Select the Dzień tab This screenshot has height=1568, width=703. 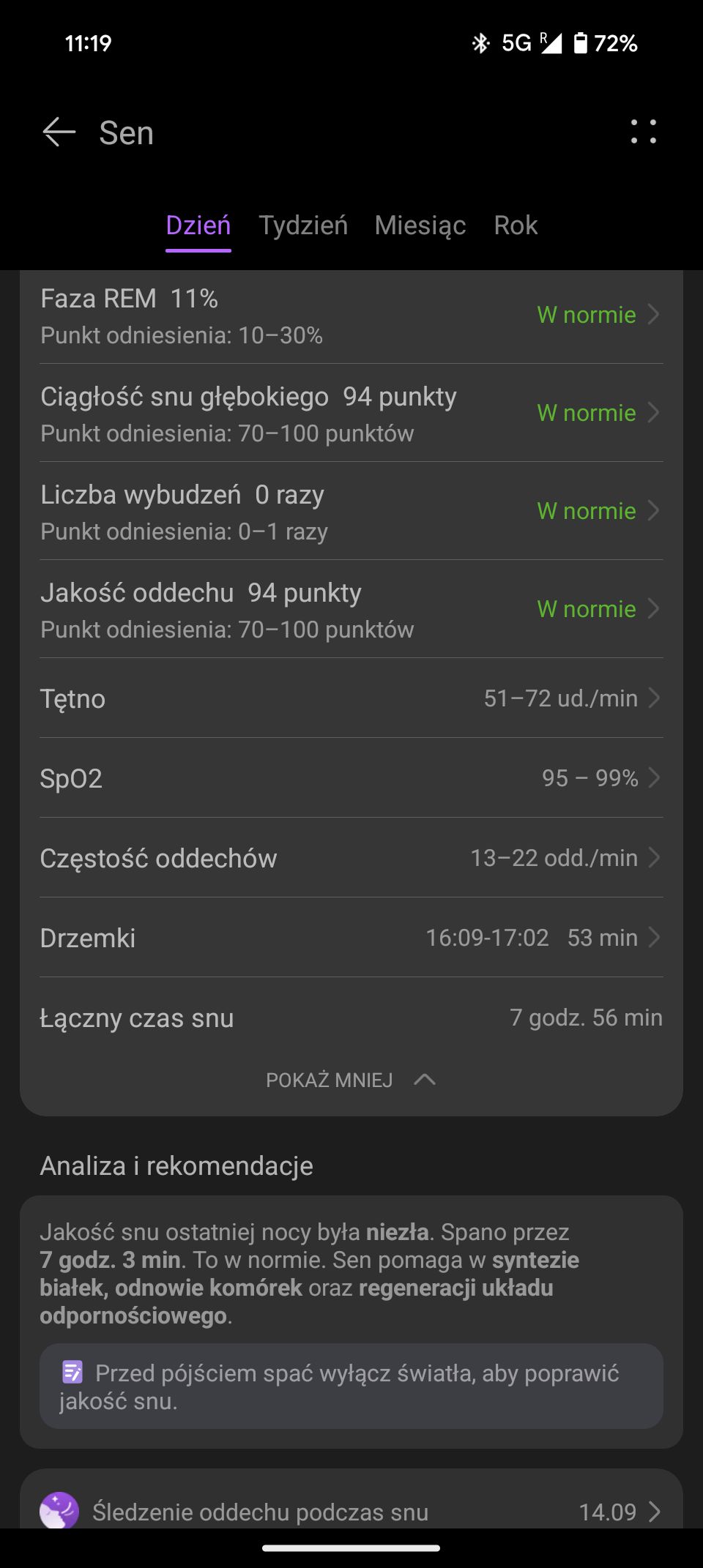click(x=198, y=225)
